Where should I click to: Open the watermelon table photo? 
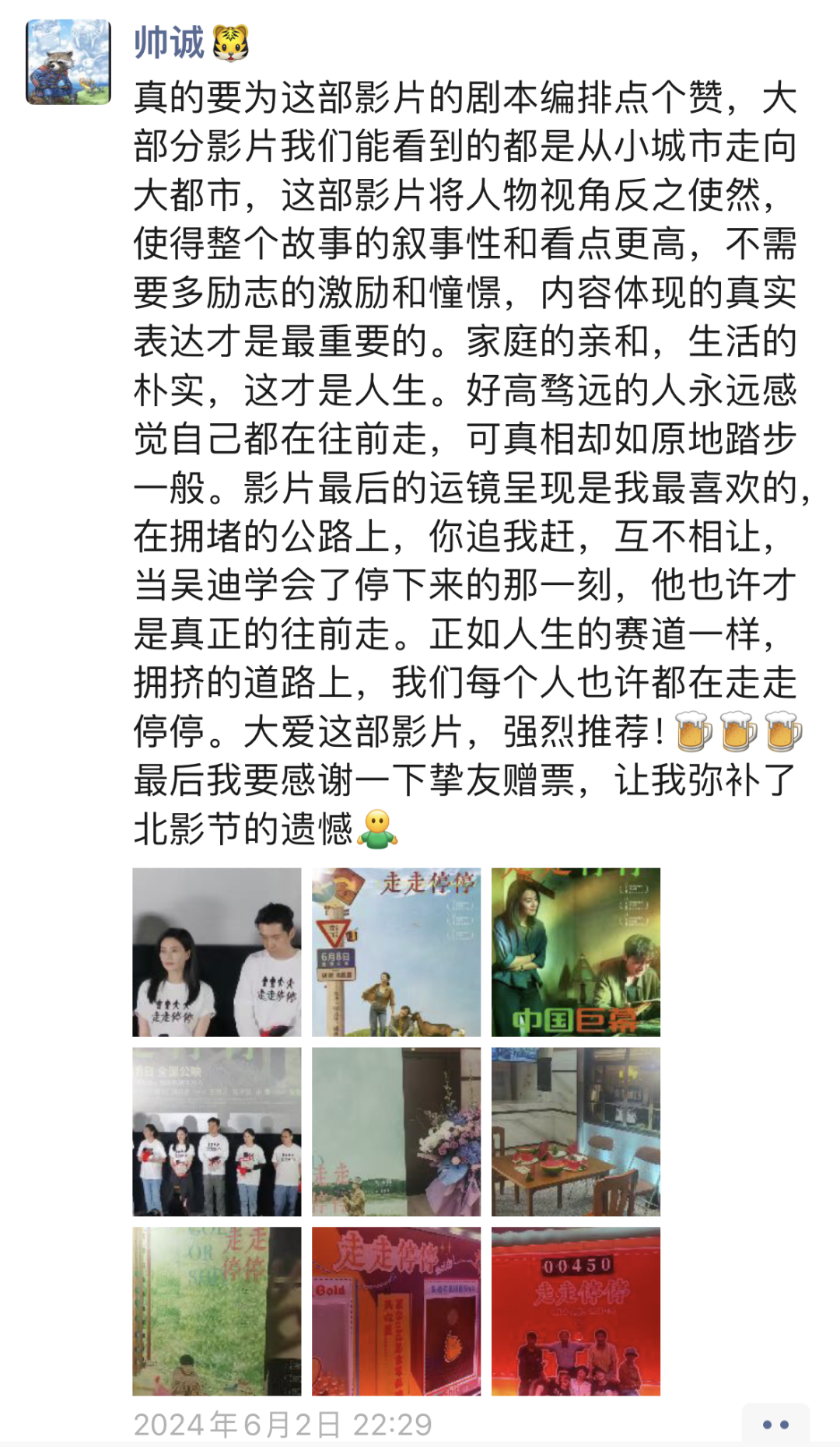[x=576, y=1131]
